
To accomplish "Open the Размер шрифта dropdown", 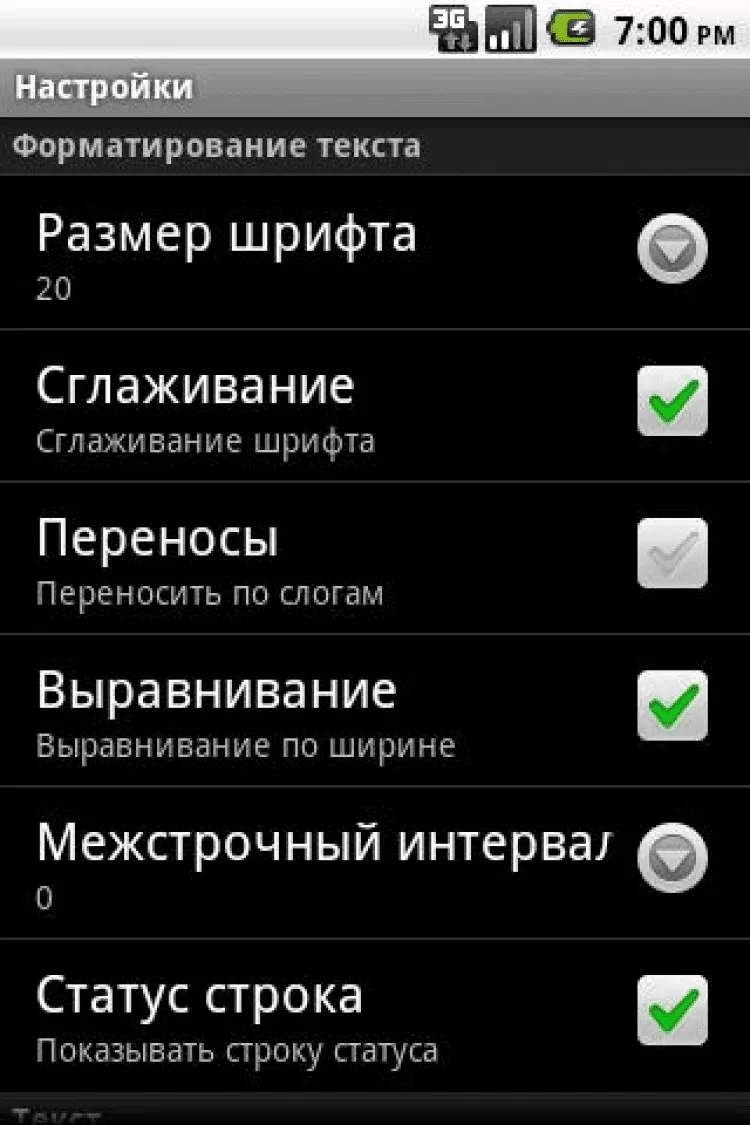I will tap(672, 249).
